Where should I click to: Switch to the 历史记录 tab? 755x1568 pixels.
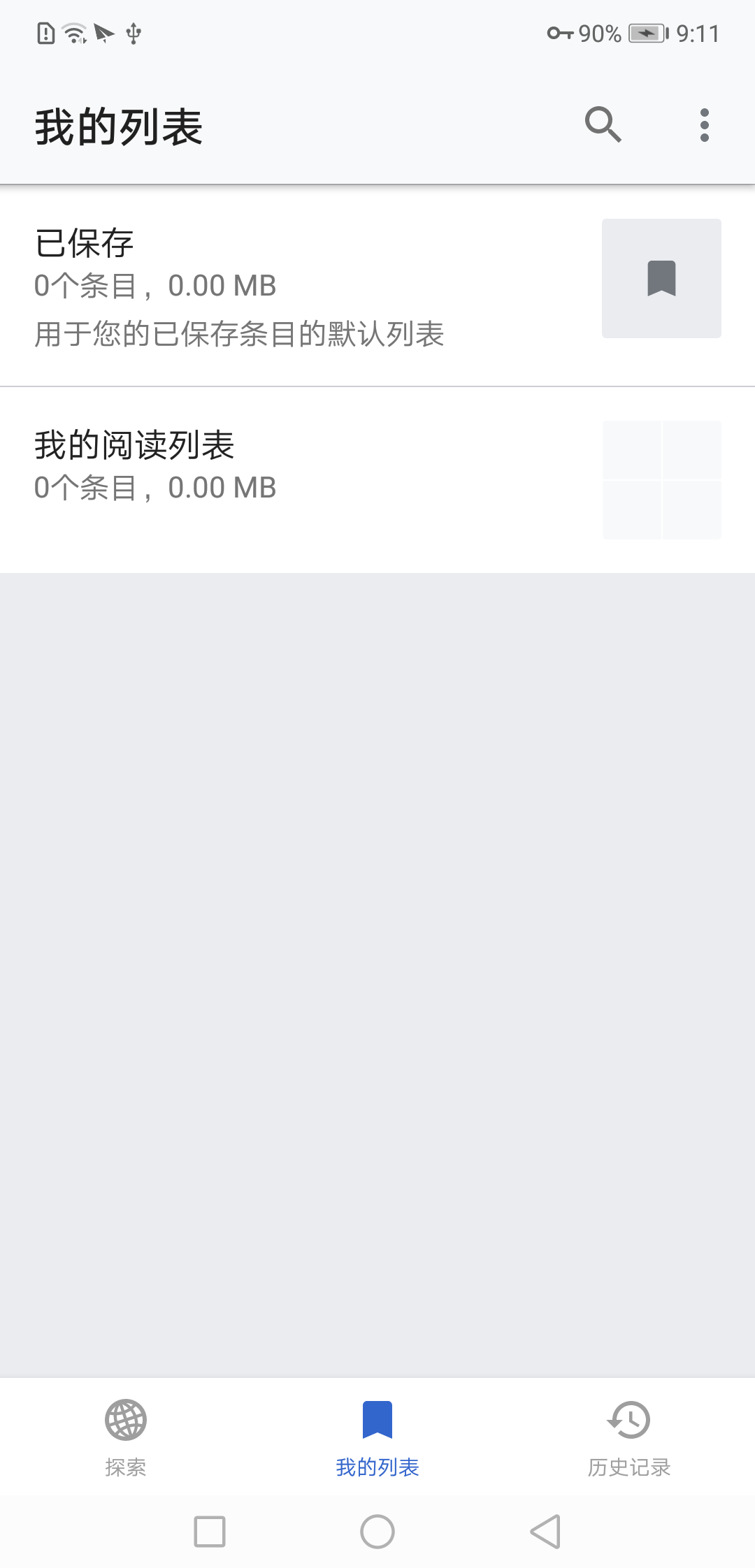coord(629,1437)
